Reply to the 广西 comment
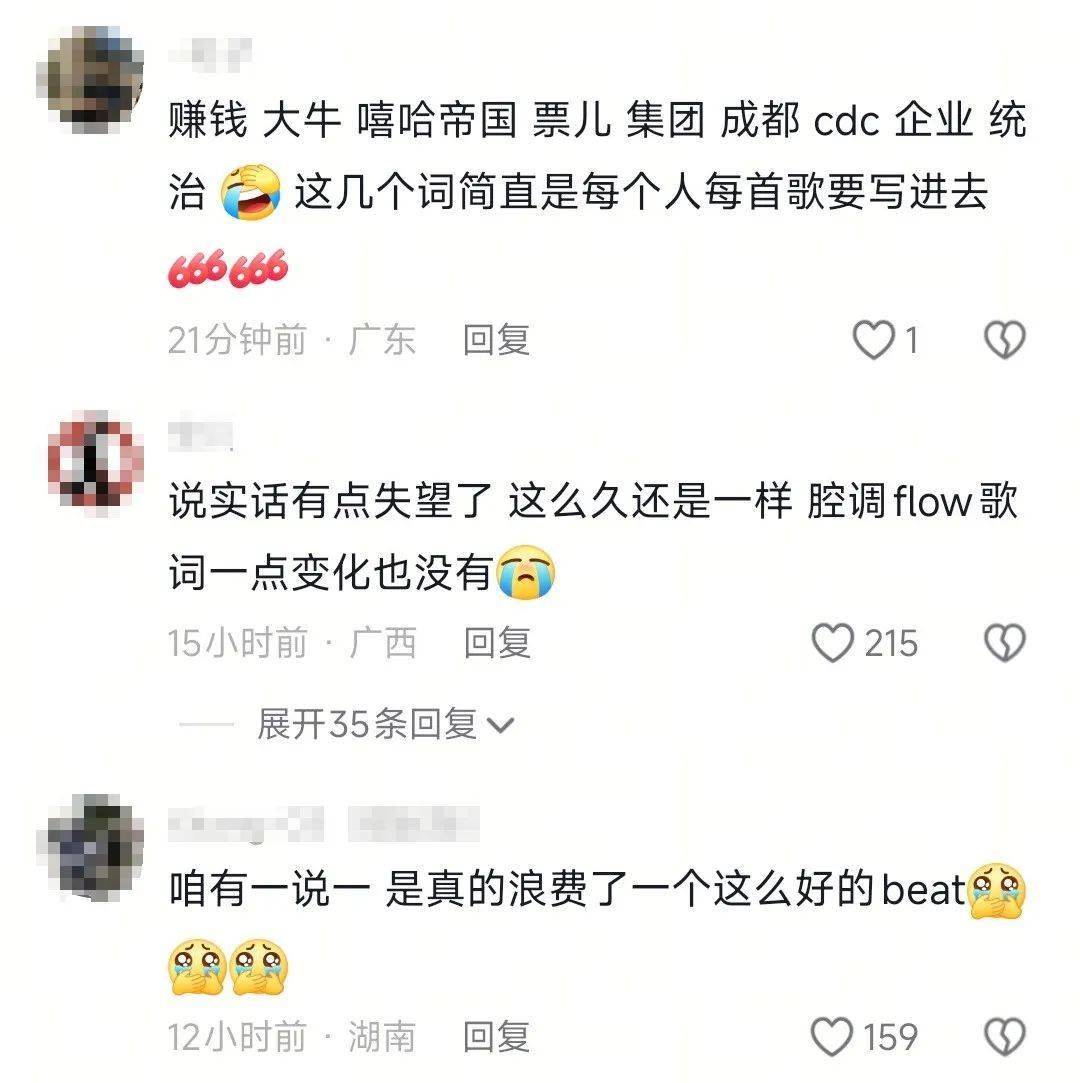 [x=496, y=643]
